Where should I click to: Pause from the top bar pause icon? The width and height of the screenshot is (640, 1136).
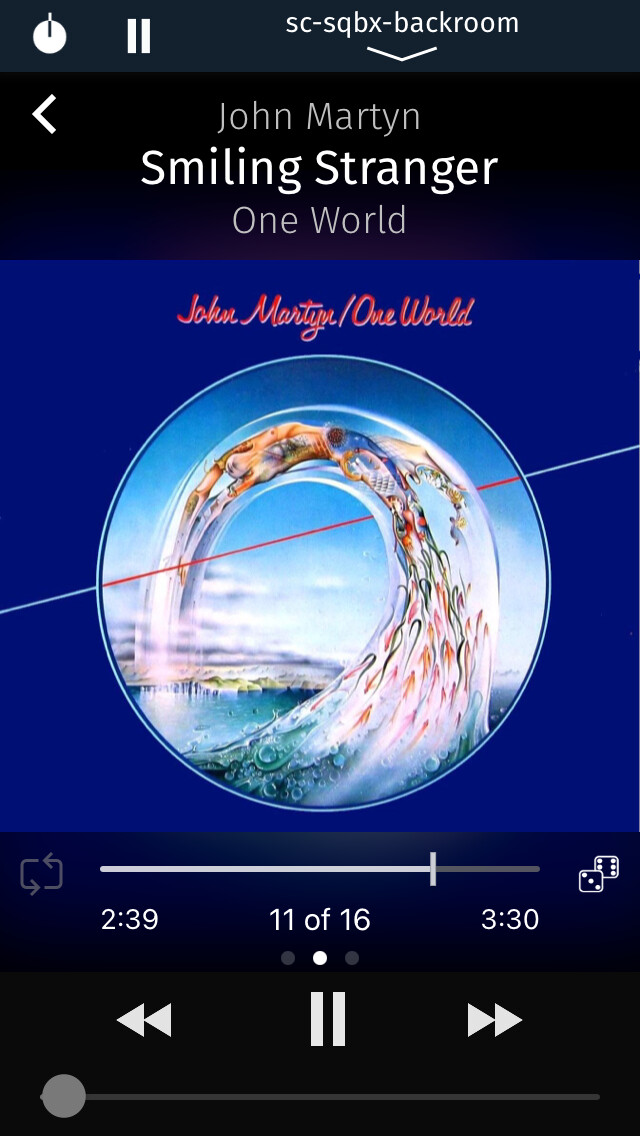(x=139, y=36)
